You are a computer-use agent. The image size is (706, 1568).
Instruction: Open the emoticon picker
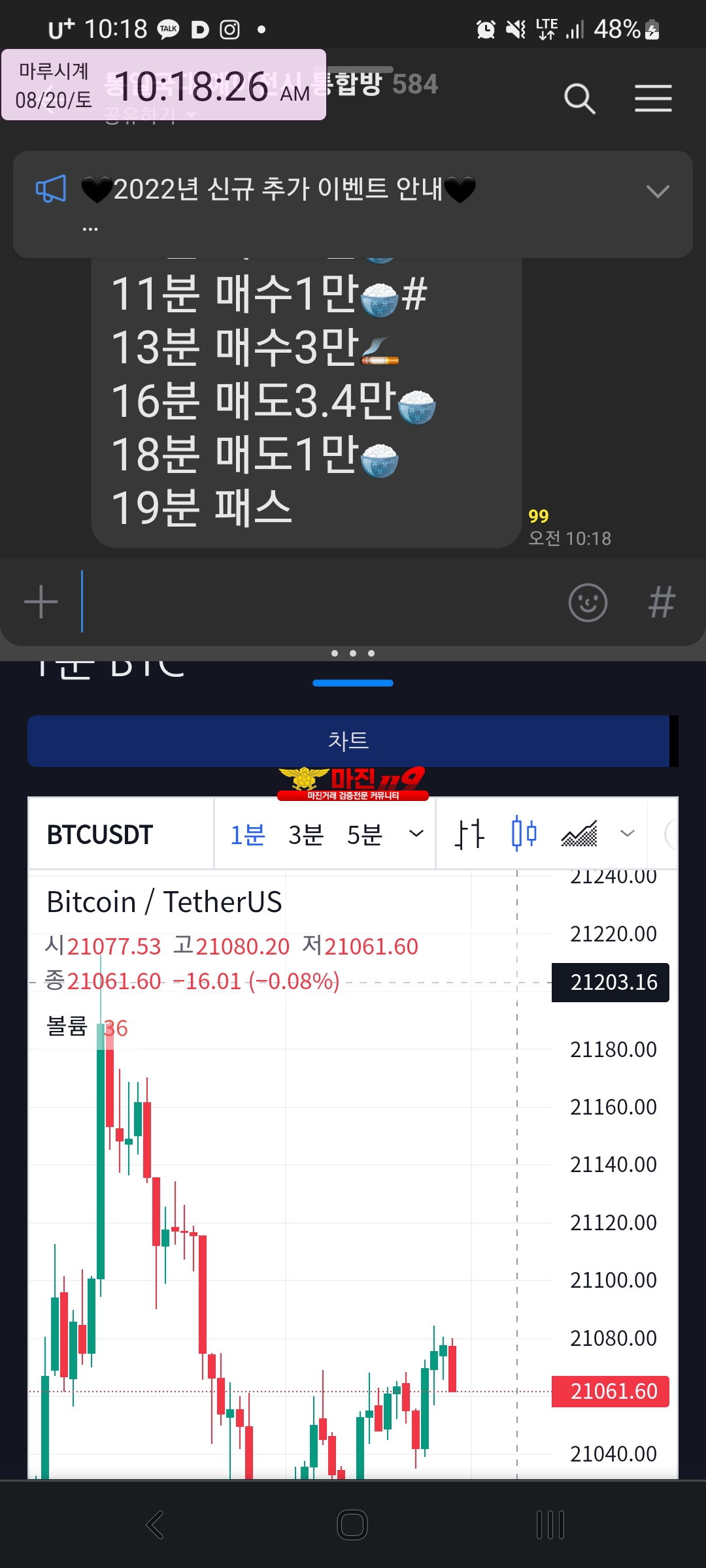[x=588, y=602]
